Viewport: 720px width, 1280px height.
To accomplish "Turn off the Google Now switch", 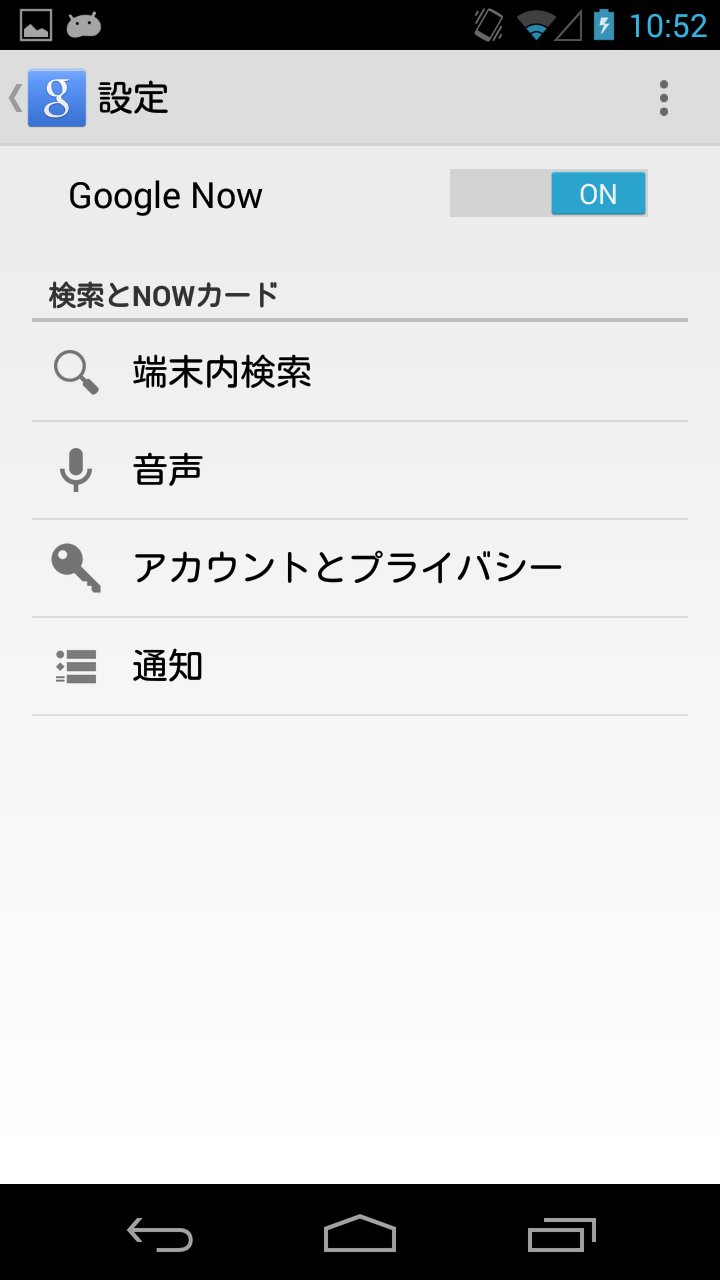I will (548, 194).
